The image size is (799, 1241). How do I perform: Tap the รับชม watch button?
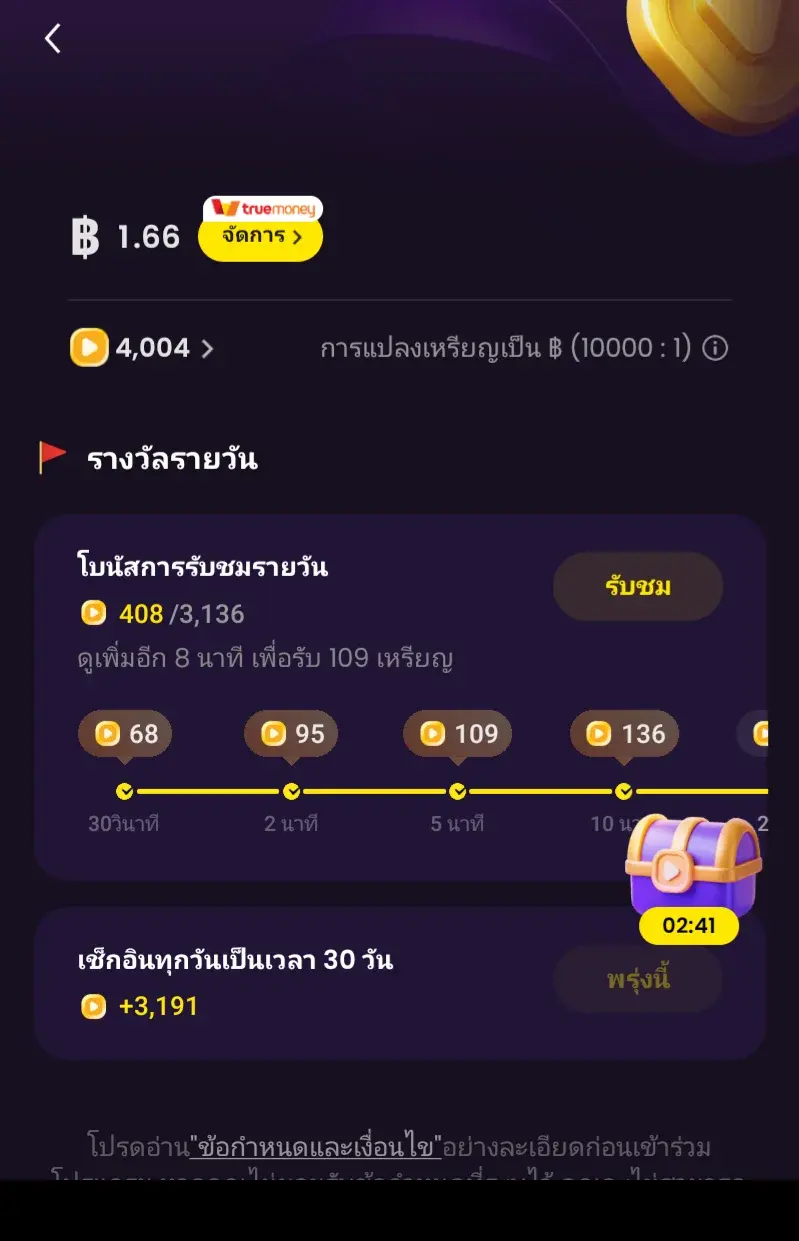(637, 587)
